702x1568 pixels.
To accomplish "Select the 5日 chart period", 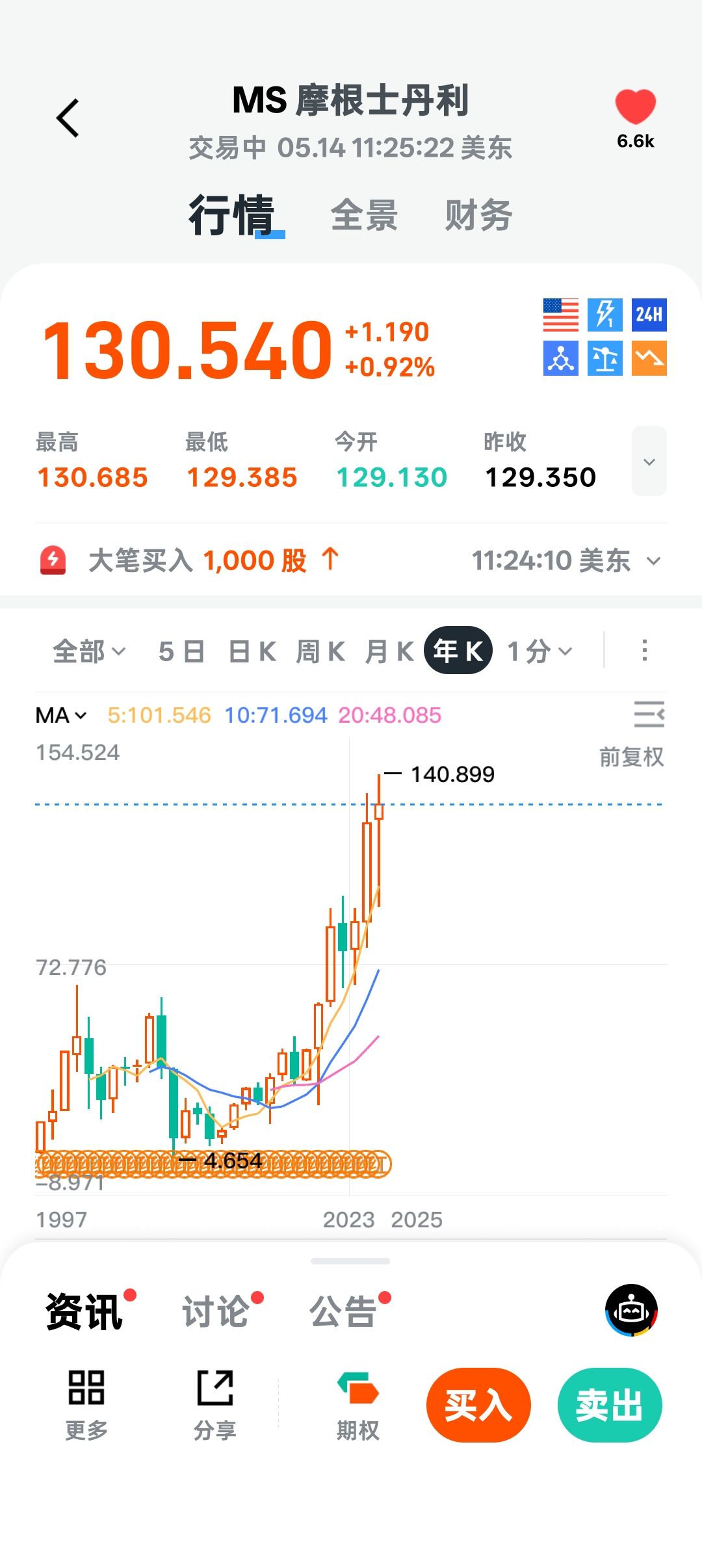I will pyautogui.click(x=181, y=651).
